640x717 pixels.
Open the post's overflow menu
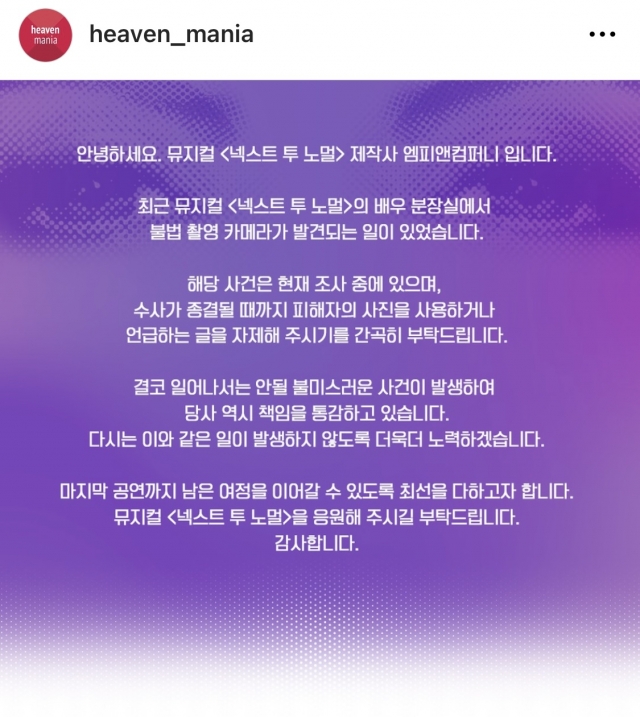coord(602,35)
